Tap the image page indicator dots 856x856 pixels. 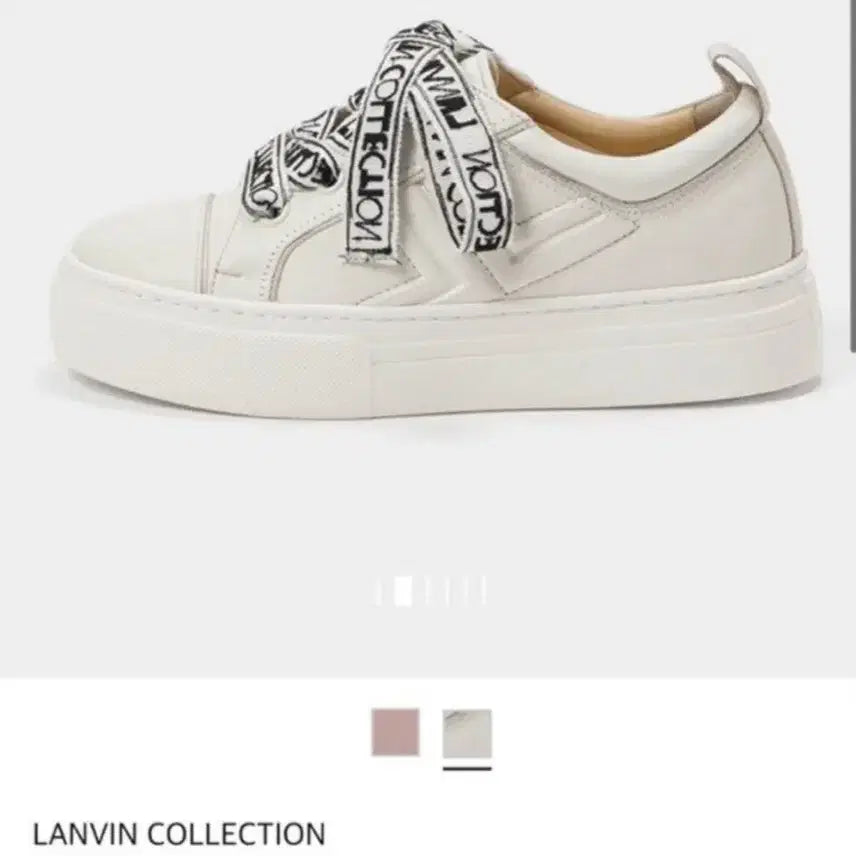[430, 592]
